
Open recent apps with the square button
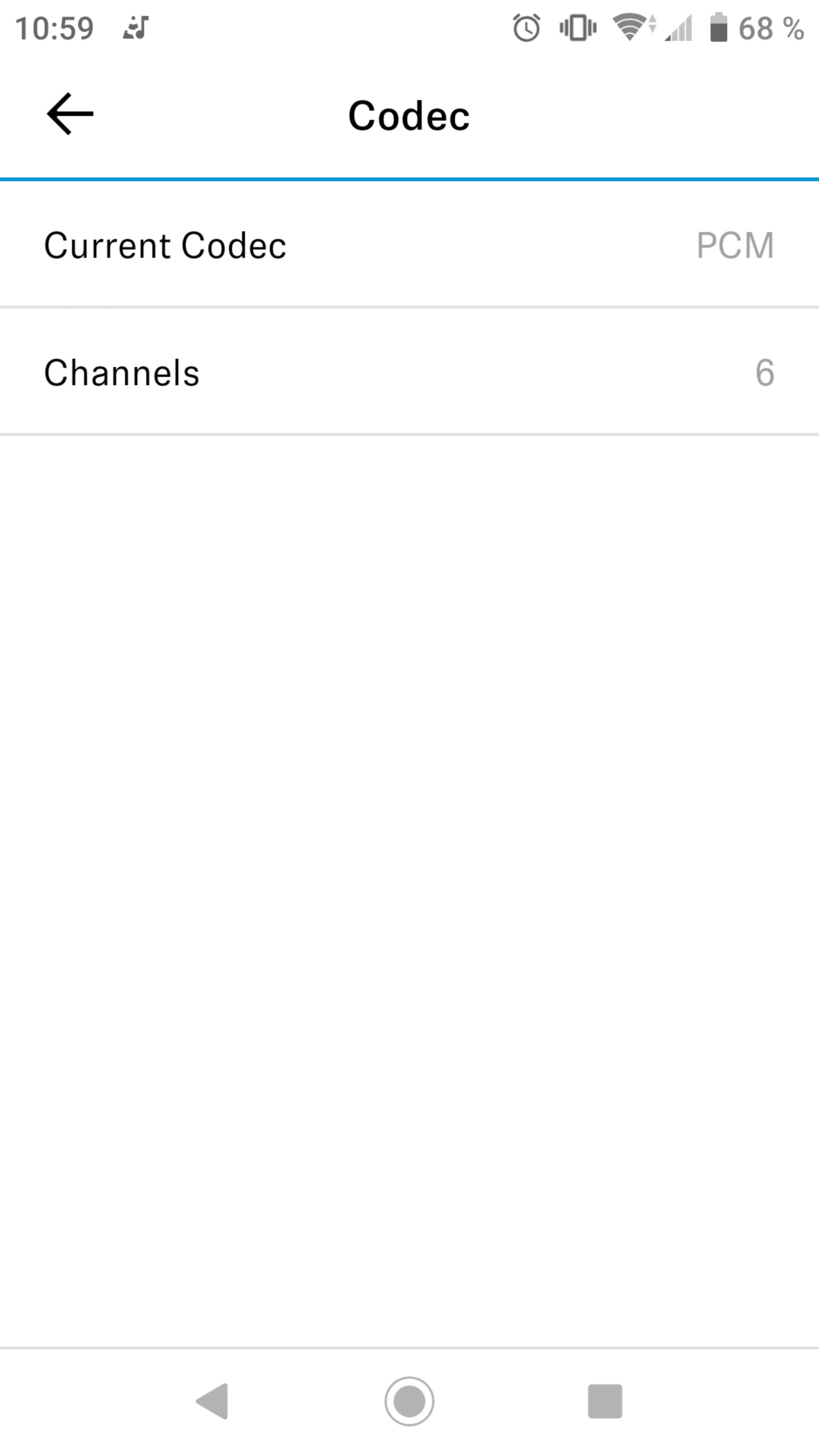coord(605,1401)
